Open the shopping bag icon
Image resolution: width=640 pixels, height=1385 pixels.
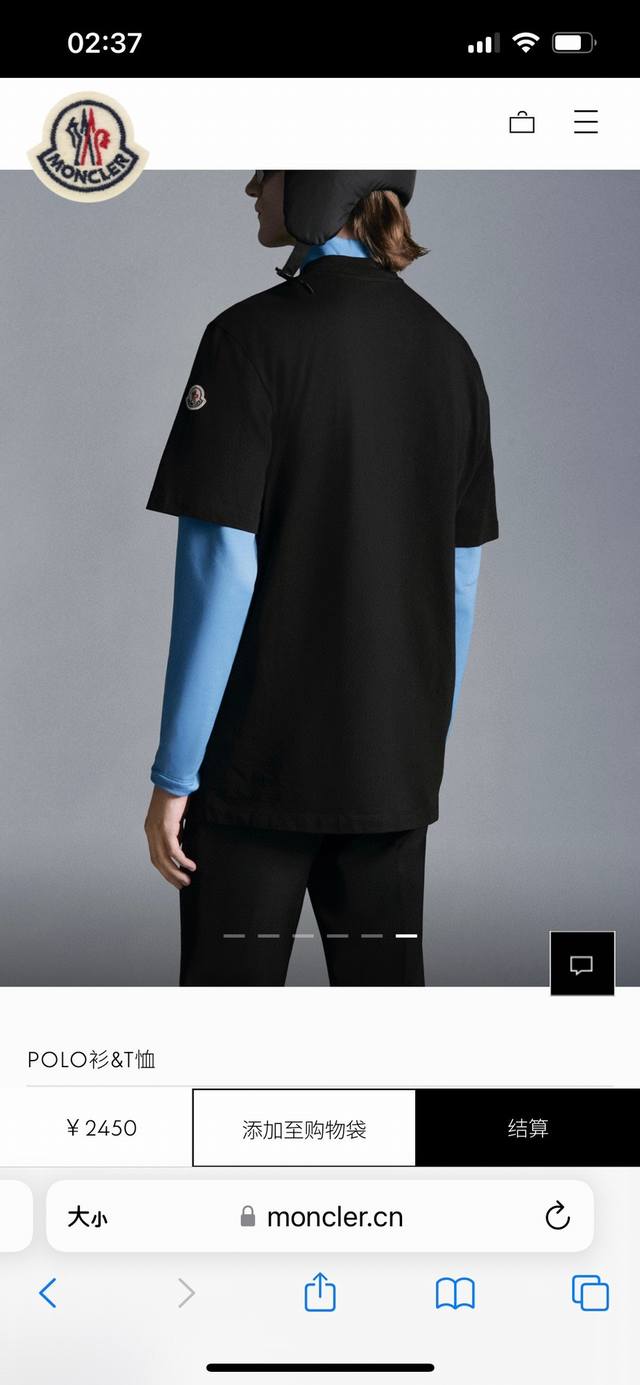[521, 123]
